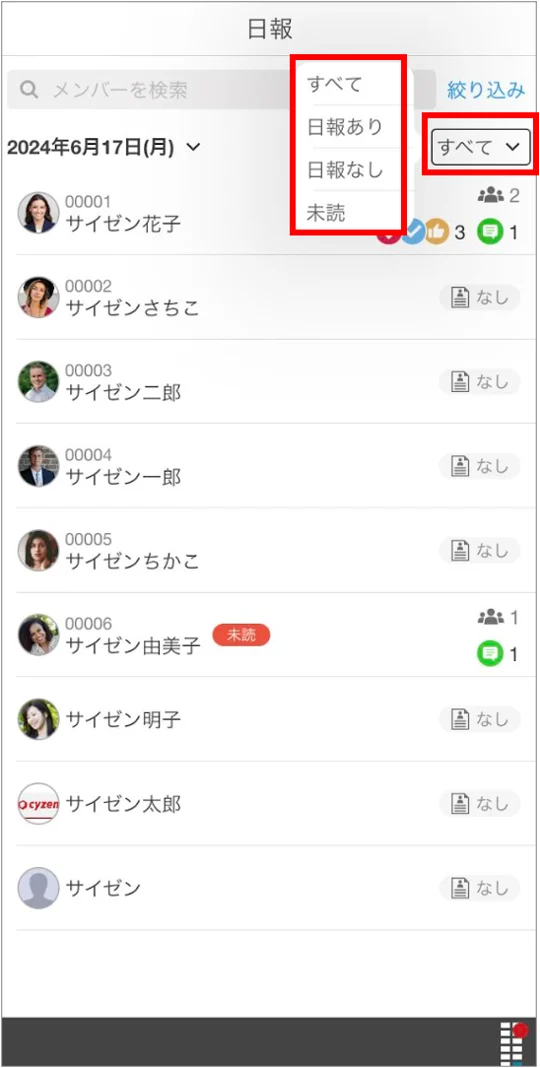The height and width of the screenshot is (1068, 540).
Task: Select 未読 in the dropdown list
Action: pyautogui.click(x=345, y=213)
